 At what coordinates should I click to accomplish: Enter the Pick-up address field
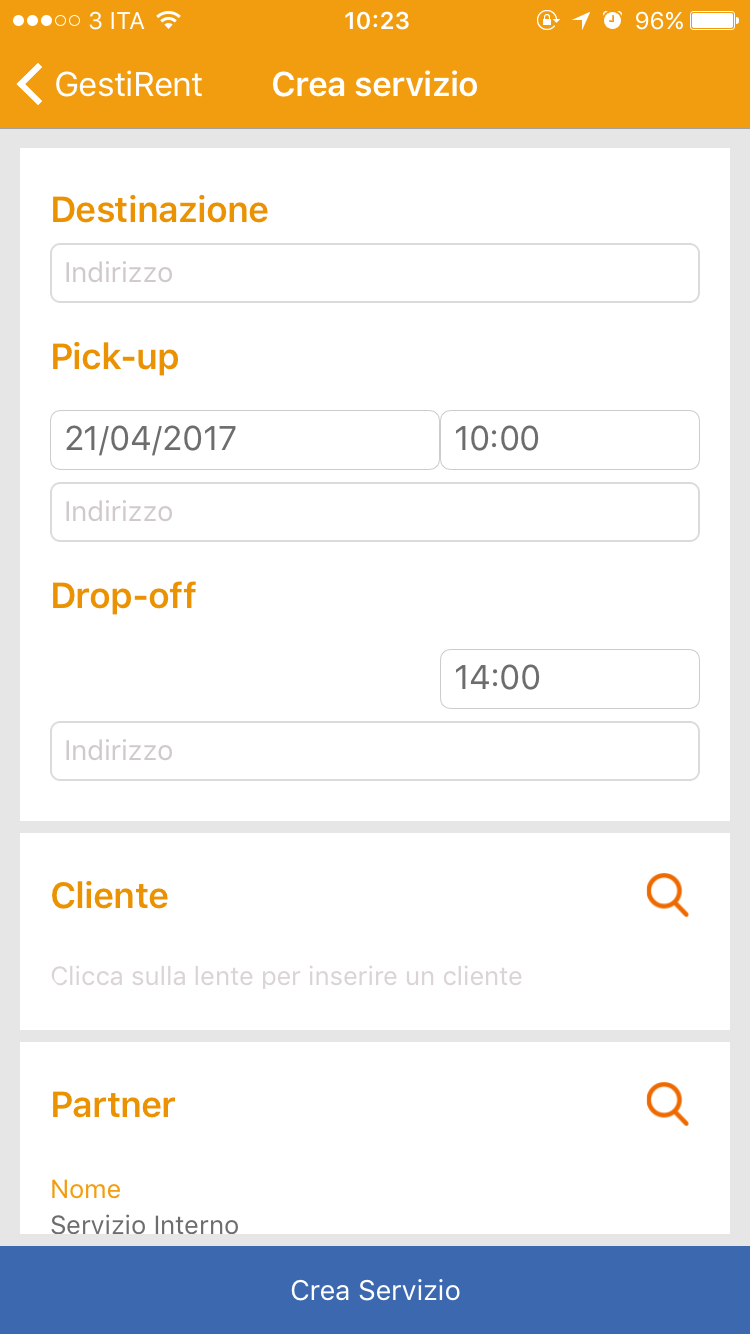[375, 512]
